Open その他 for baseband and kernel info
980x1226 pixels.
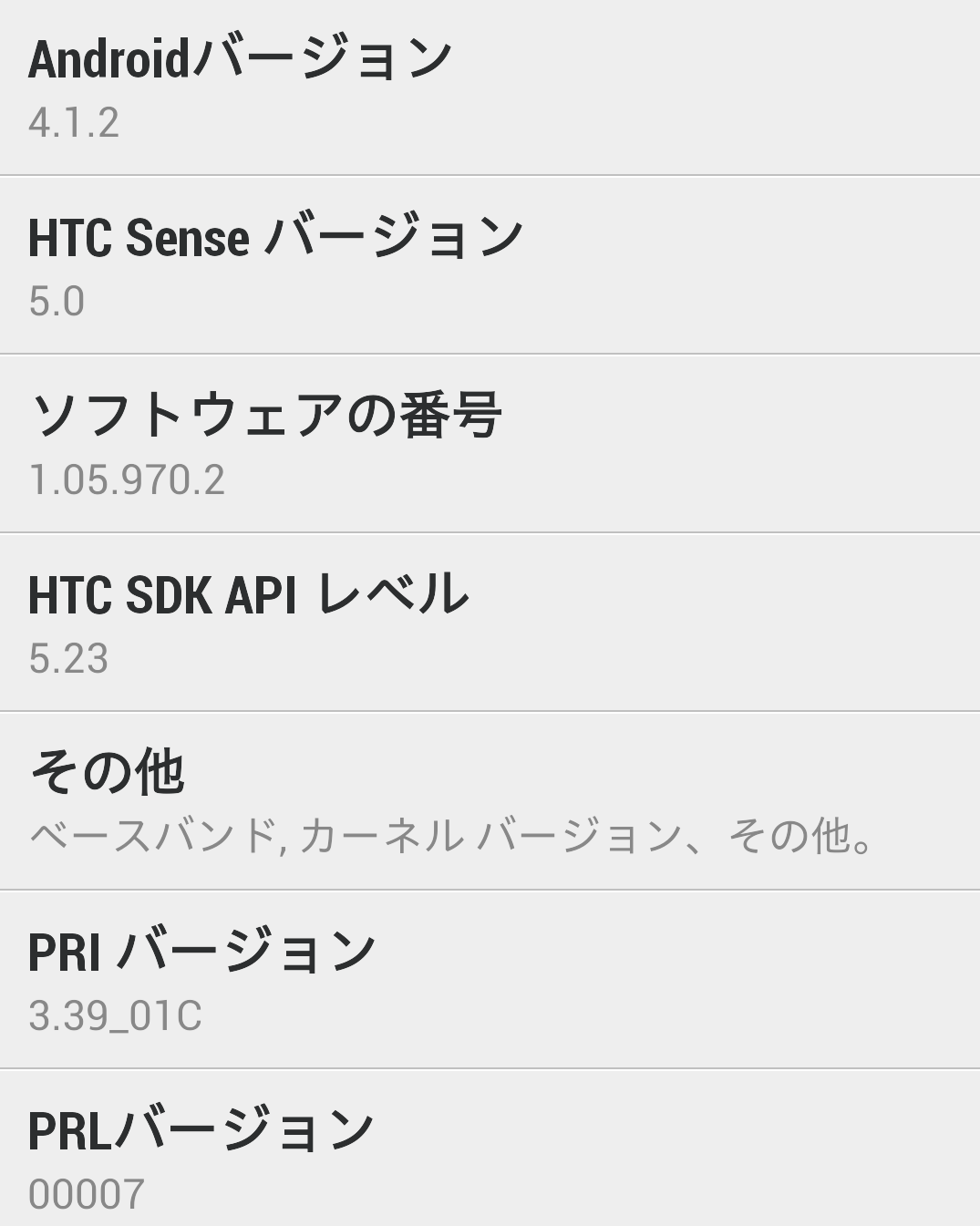(490, 800)
